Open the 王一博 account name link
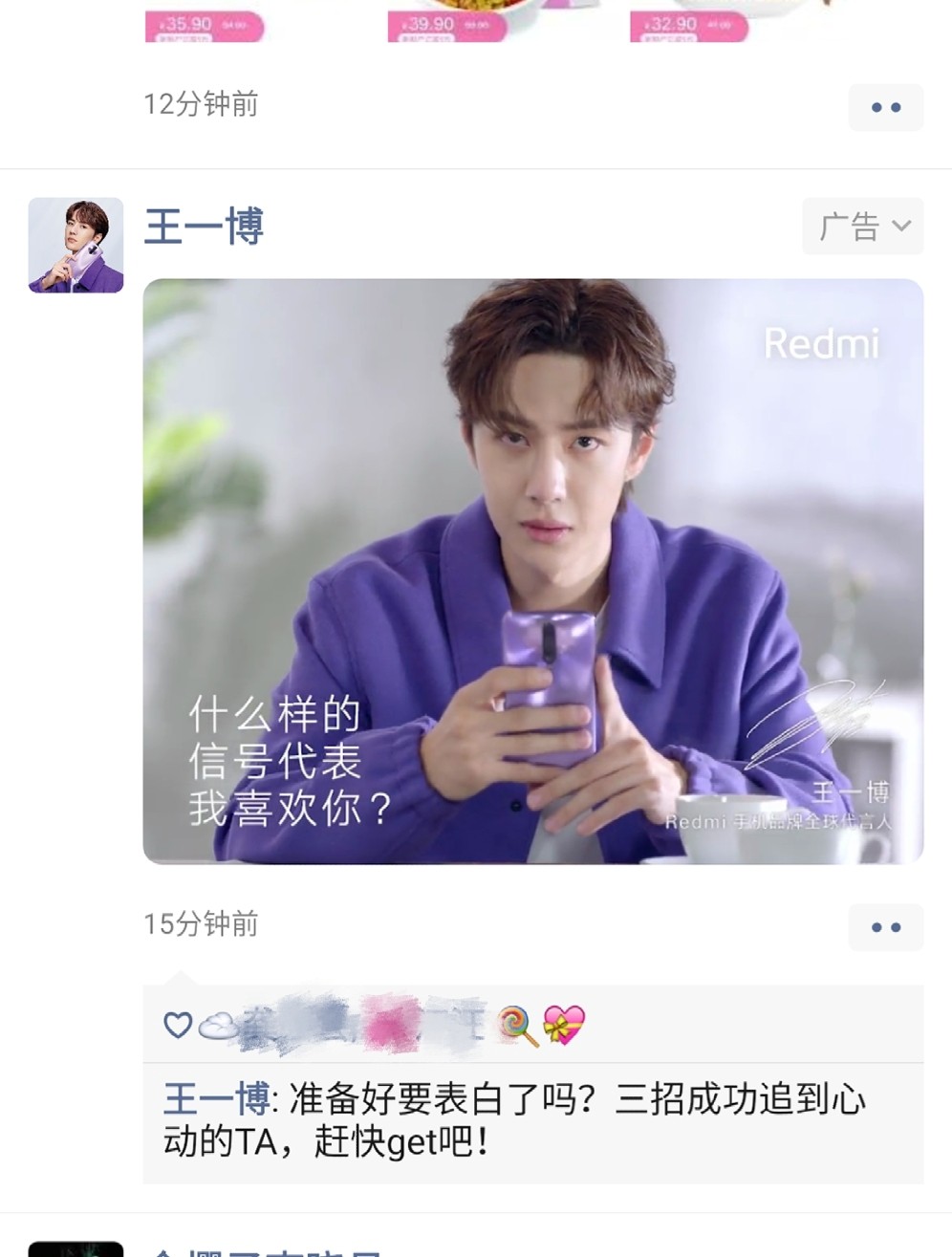The image size is (952, 1257). (204, 228)
